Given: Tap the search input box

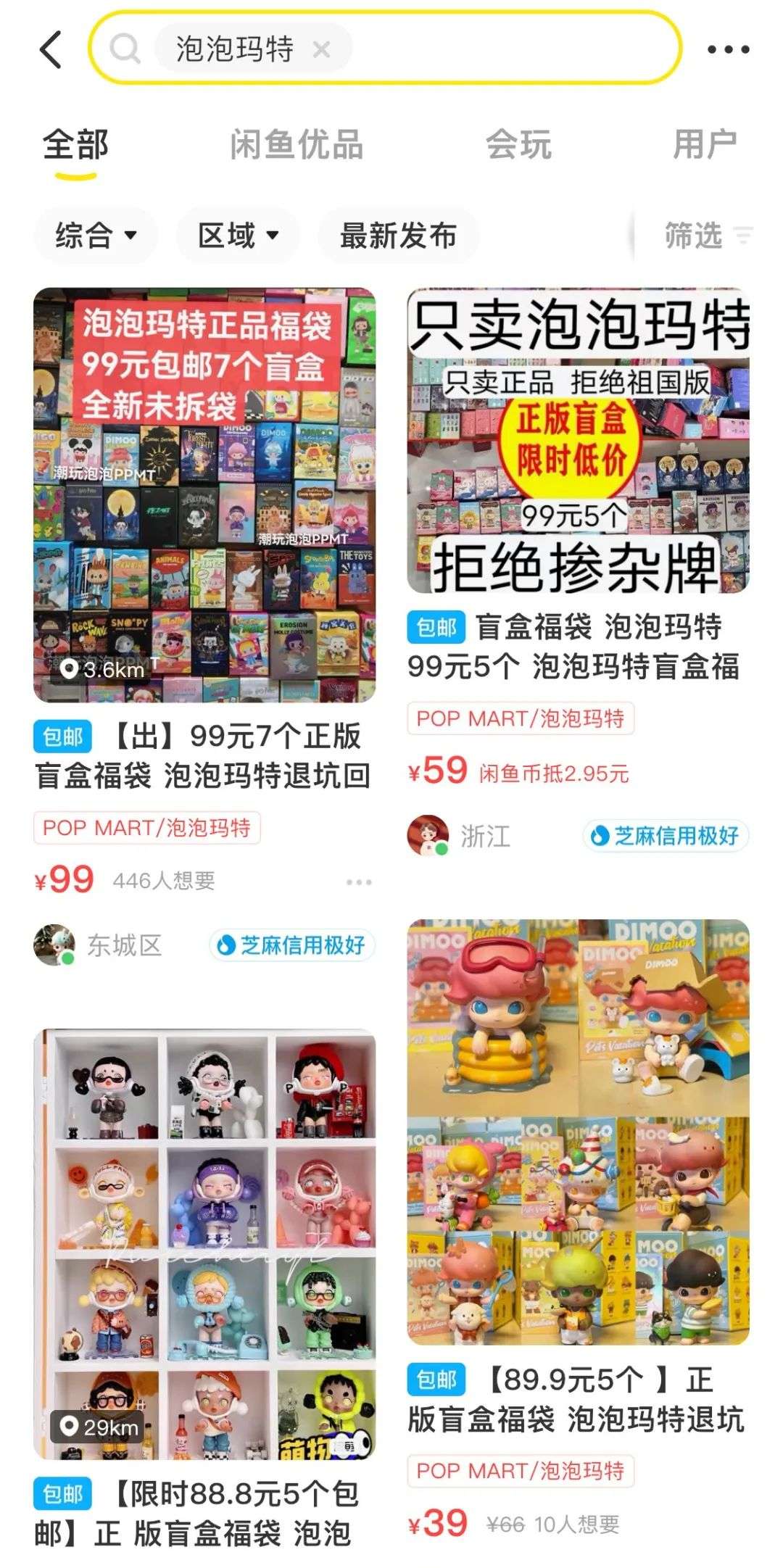Looking at the screenshot, I should click(x=385, y=48).
